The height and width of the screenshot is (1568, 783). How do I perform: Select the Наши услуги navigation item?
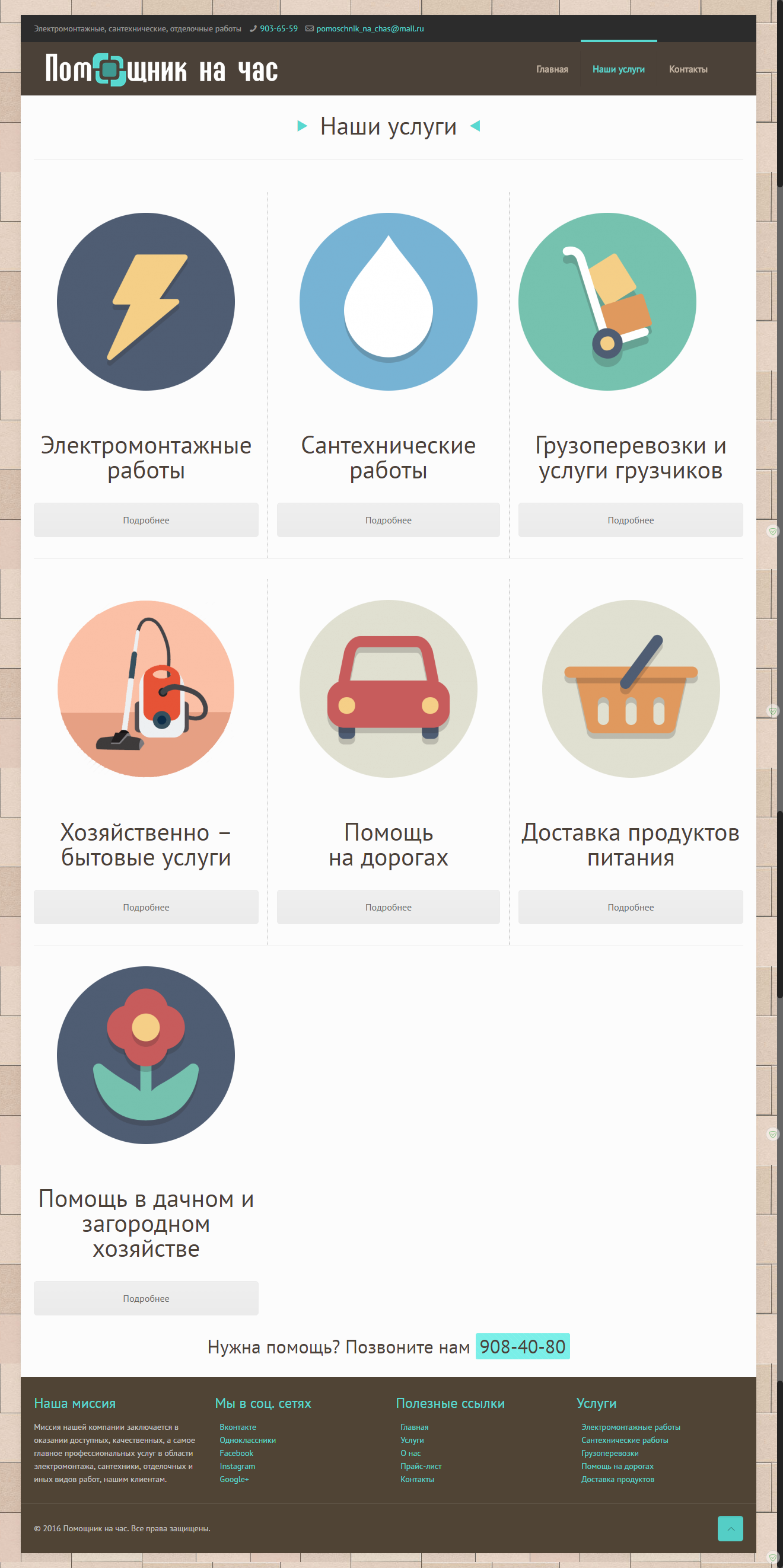618,69
